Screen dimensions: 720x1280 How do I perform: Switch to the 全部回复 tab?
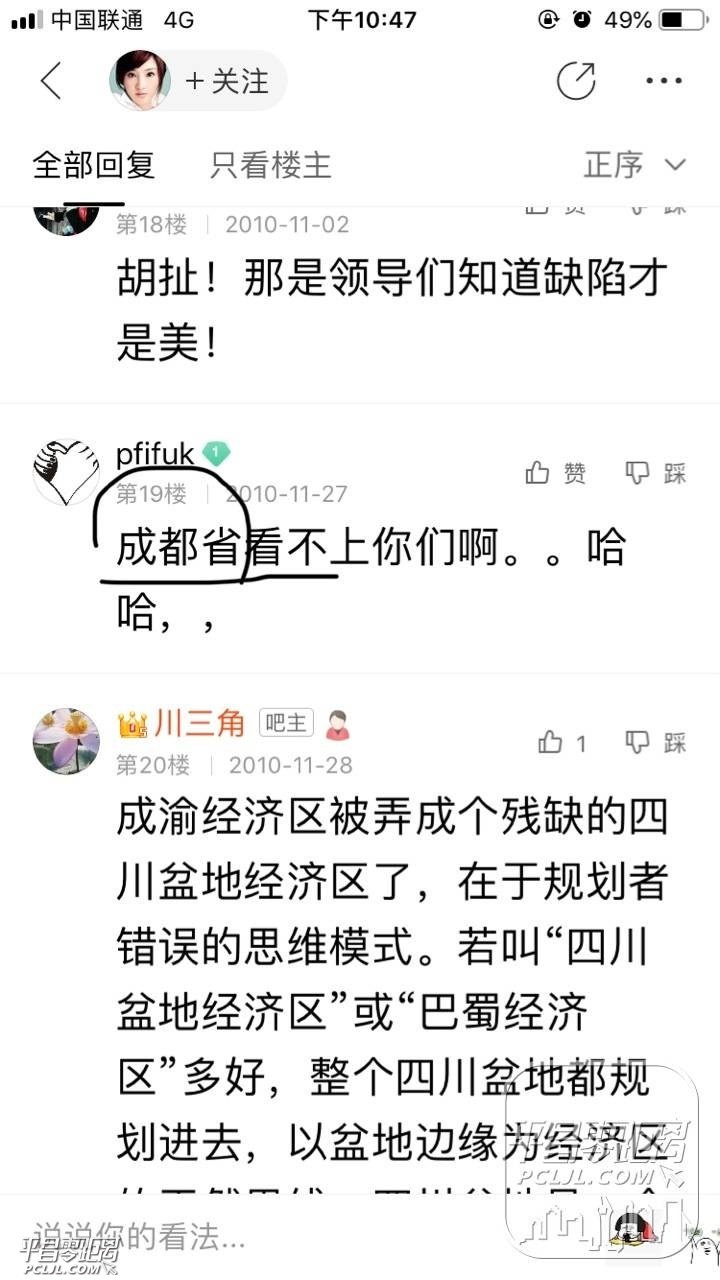click(x=94, y=165)
